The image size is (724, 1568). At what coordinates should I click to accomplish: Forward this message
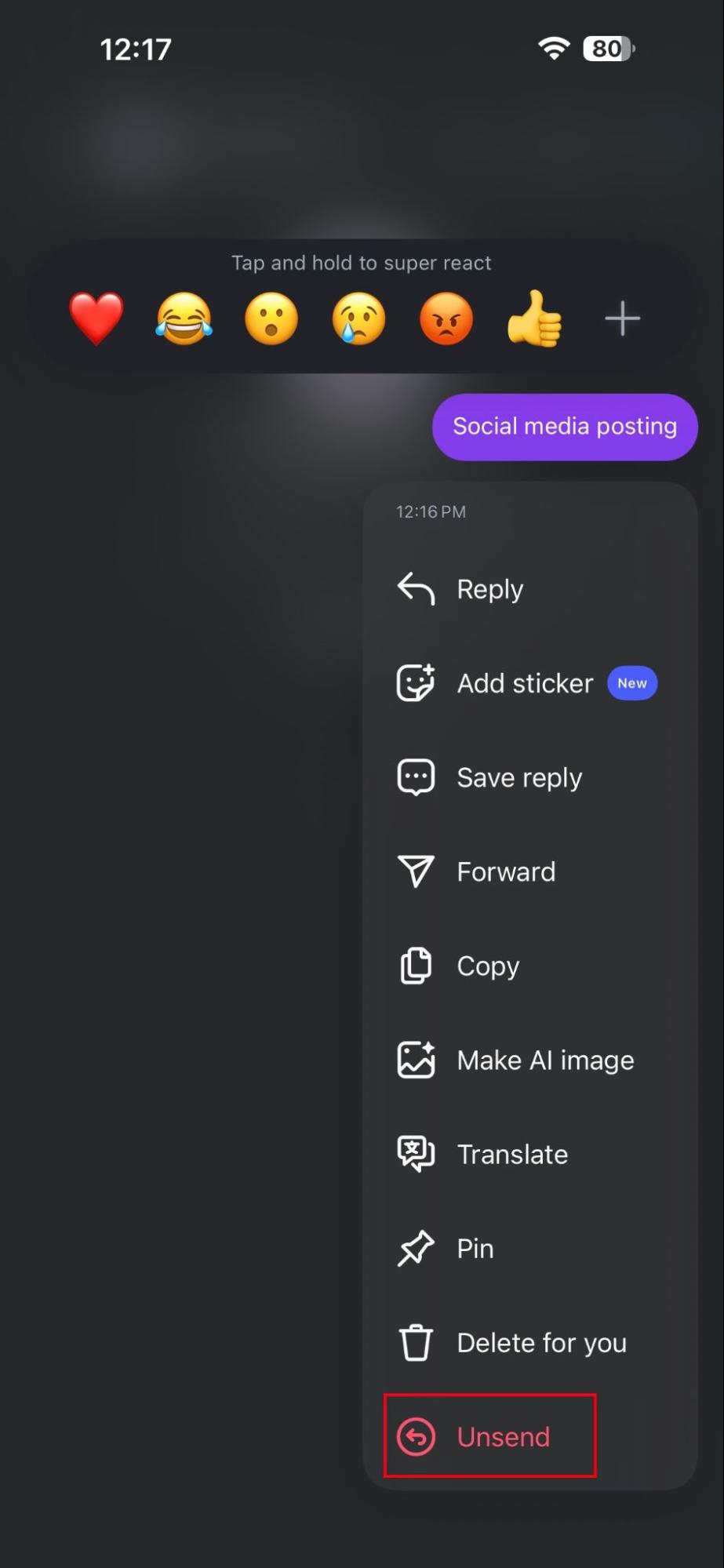click(505, 871)
